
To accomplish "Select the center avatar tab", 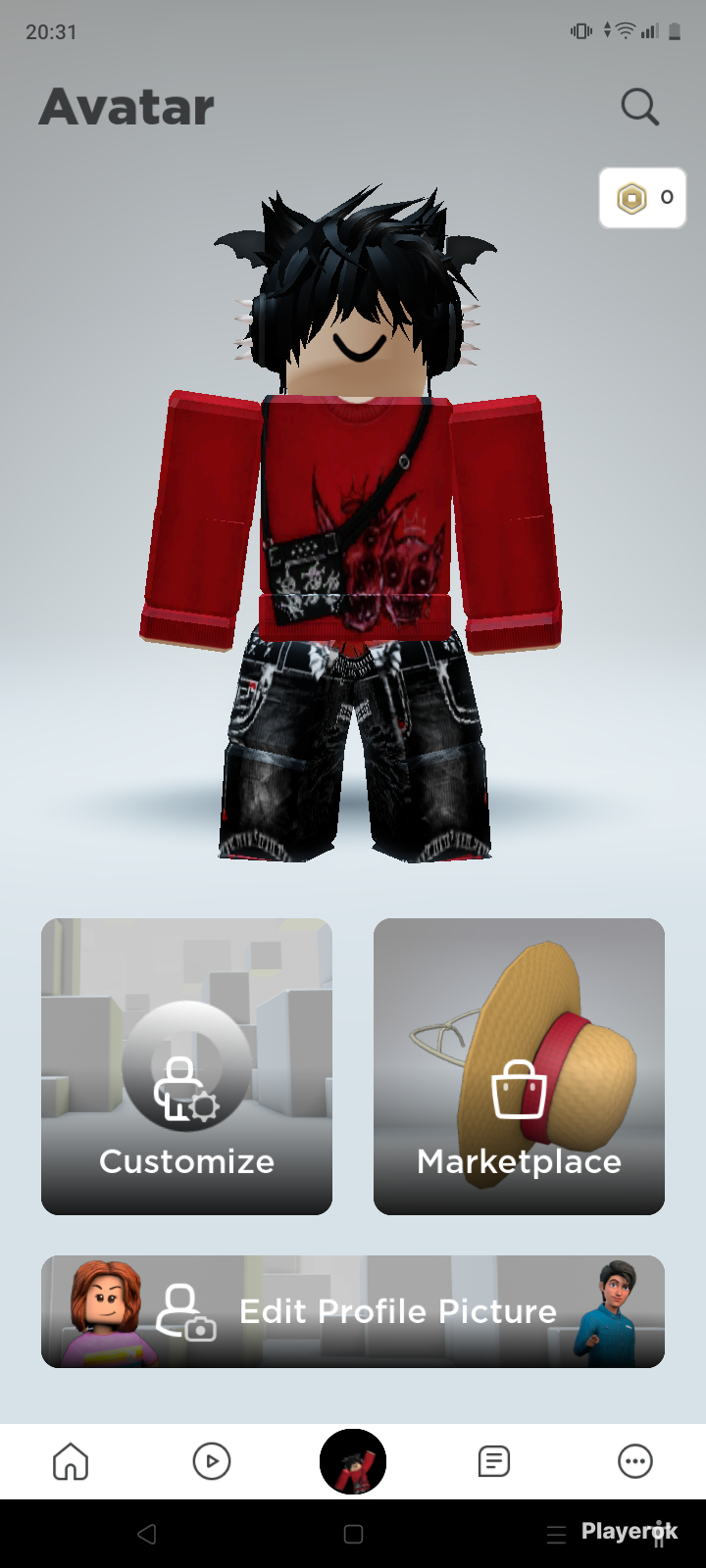I will [x=353, y=1461].
